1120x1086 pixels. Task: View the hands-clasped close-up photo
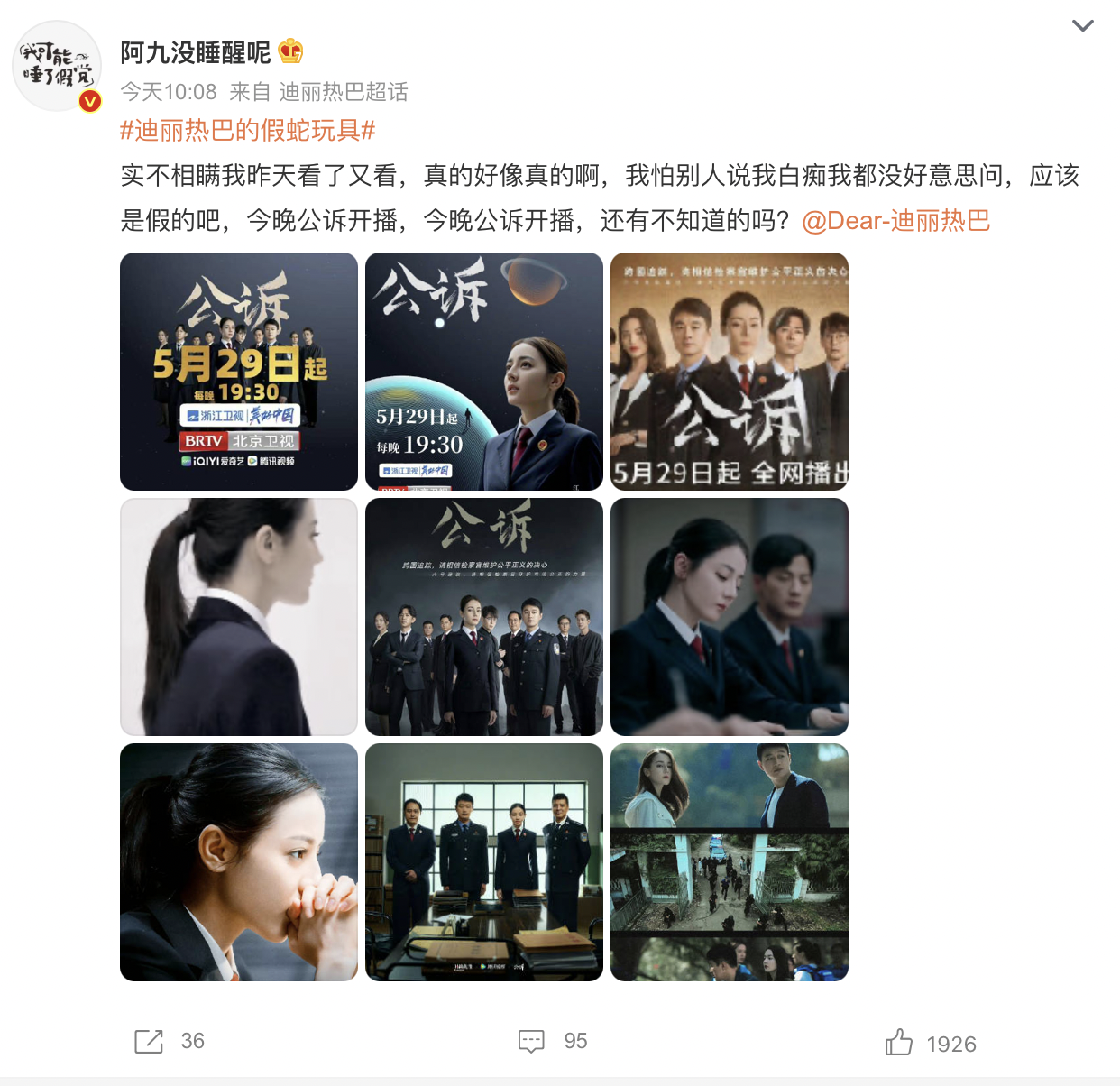coord(239,862)
